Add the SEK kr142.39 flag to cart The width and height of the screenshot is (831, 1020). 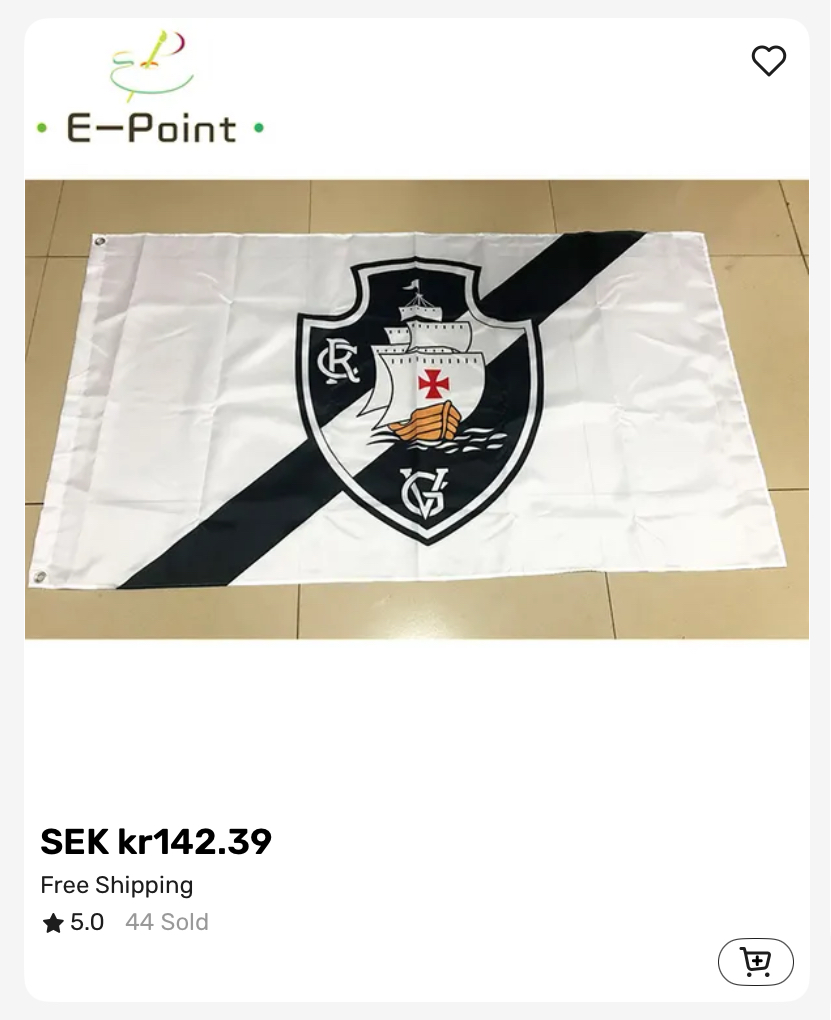tap(755, 962)
